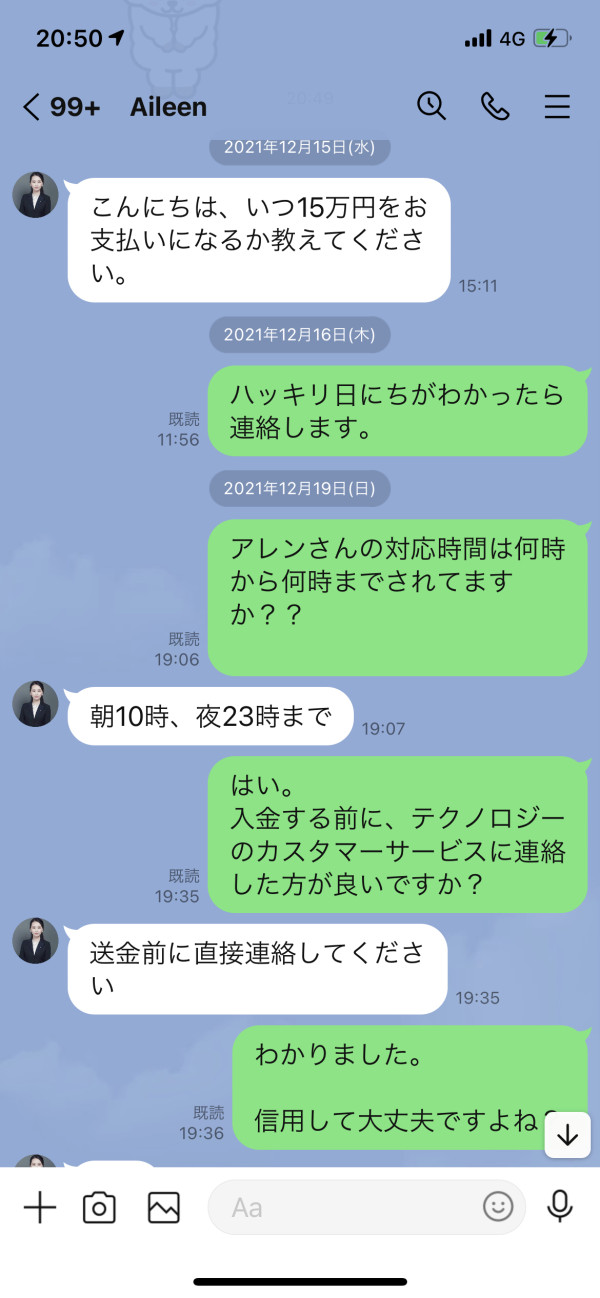The width and height of the screenshot is (600, 1298).
Task: Open the chat menu hamburger icon
Action: pos(557,107)
